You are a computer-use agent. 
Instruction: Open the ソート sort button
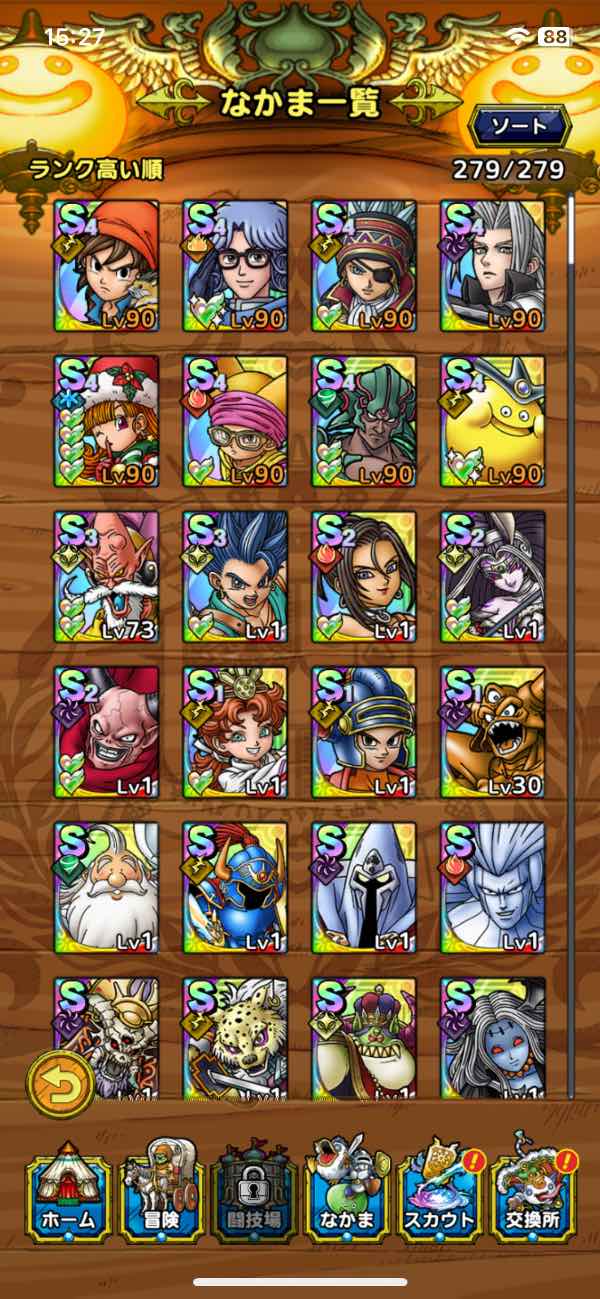click(x=518, y=125)
